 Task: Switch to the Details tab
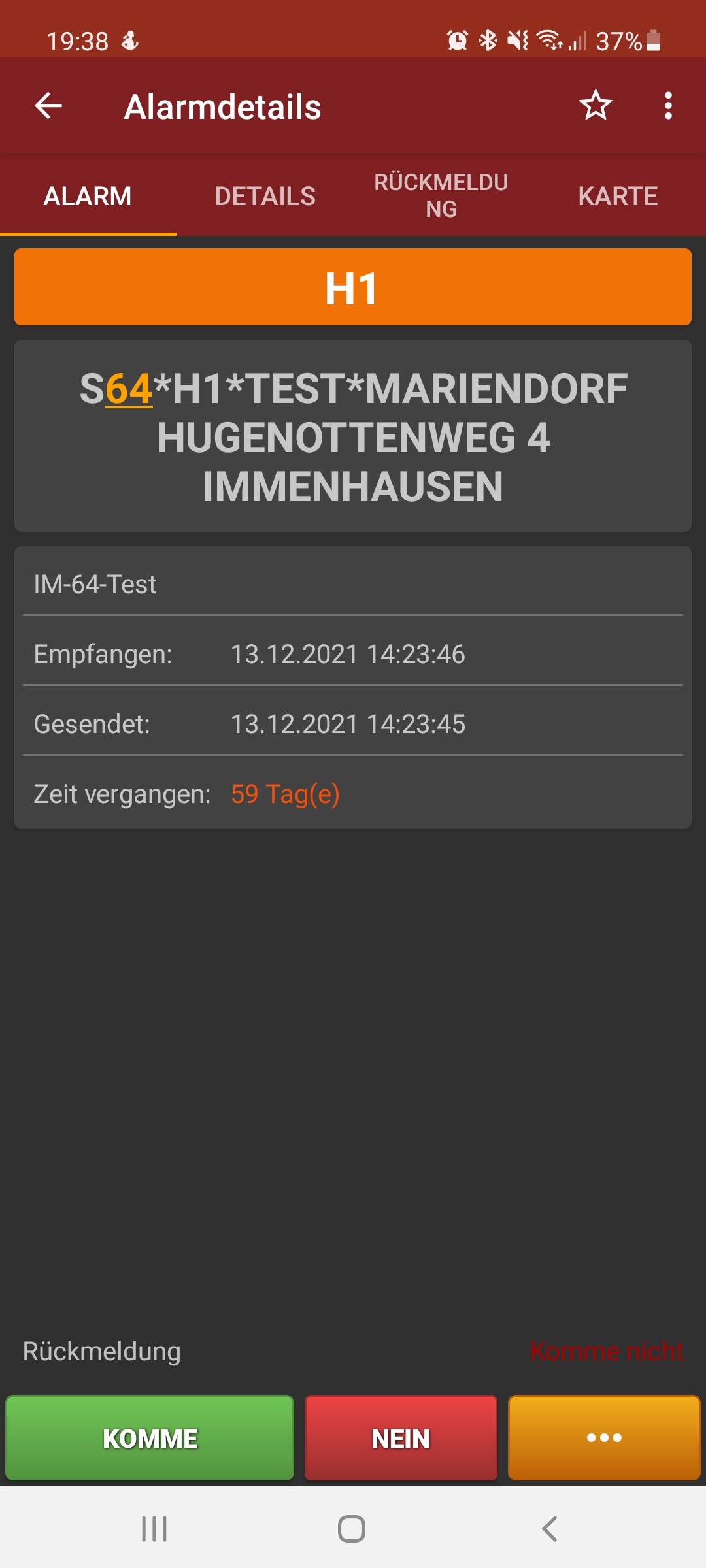tap(265, 196)
